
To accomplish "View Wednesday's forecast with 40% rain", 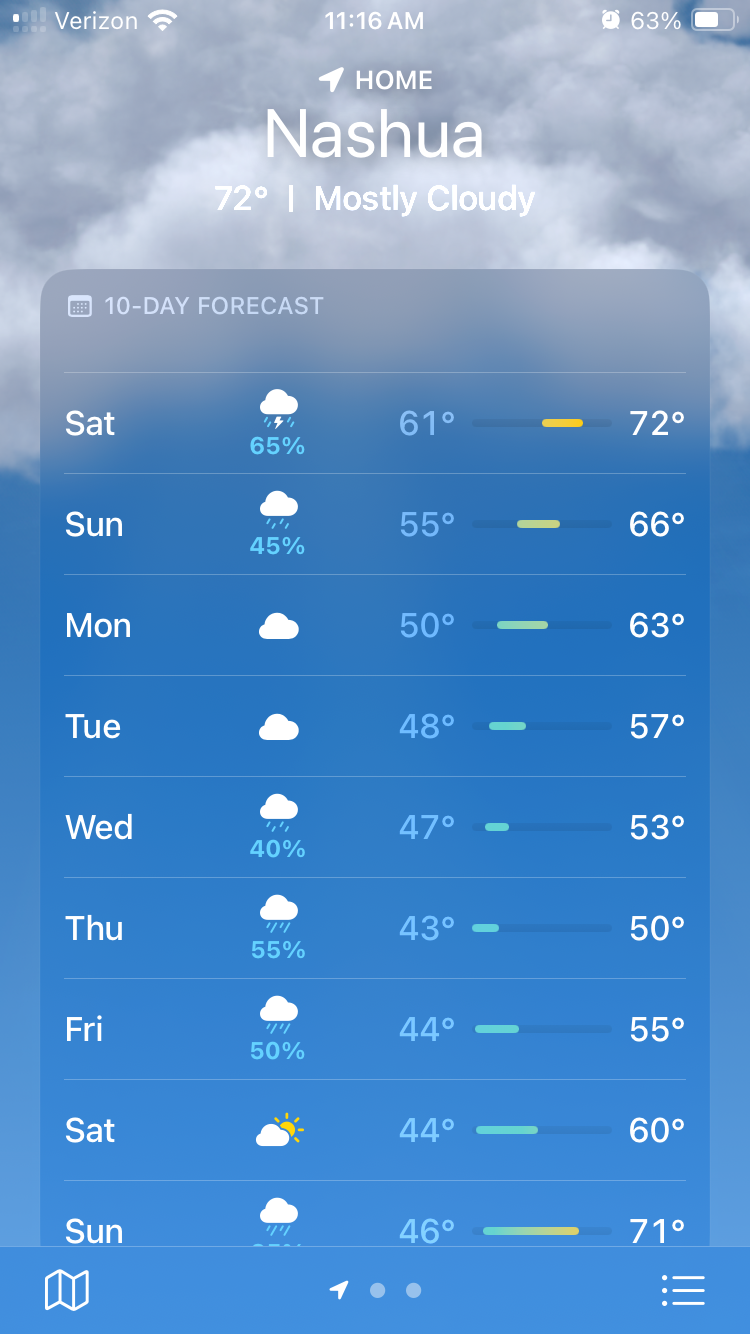I will point(375,827).
